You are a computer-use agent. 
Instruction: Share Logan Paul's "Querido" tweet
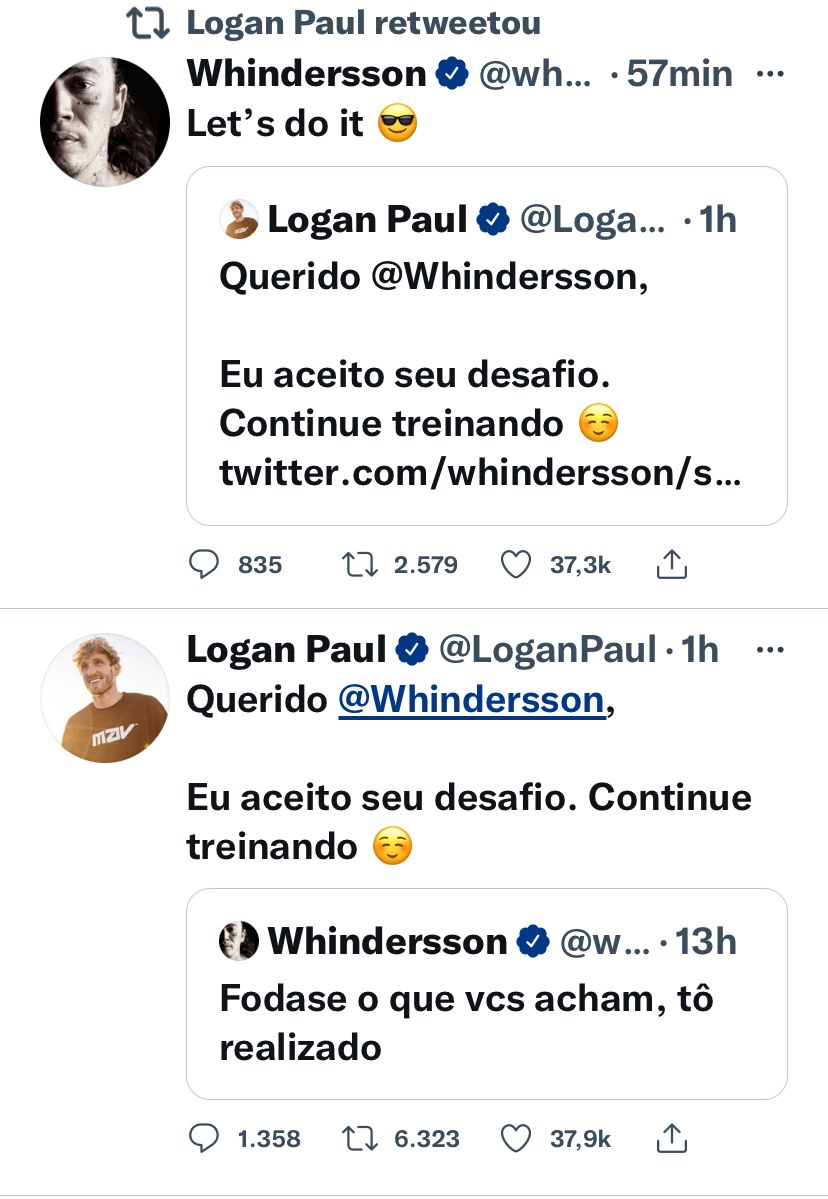point(672,1137)
